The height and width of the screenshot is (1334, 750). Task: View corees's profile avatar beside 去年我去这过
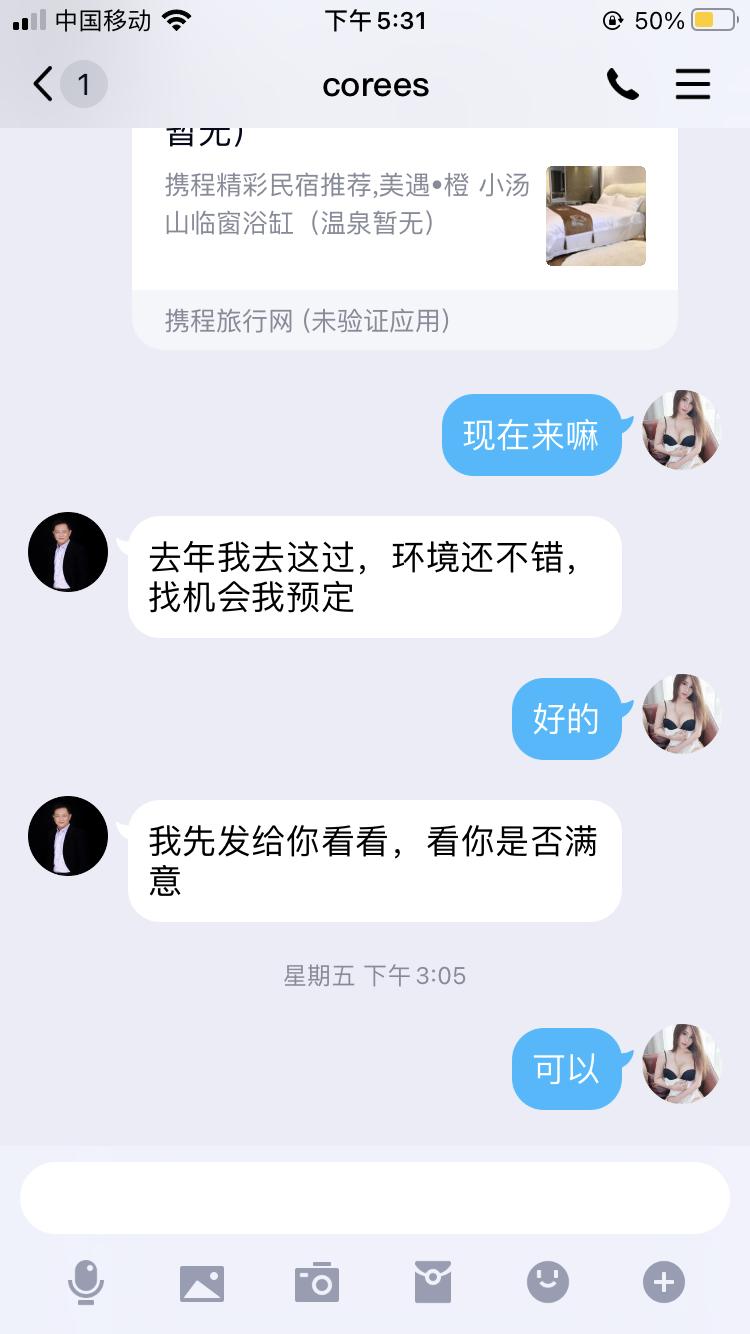[x=68, y=552]
